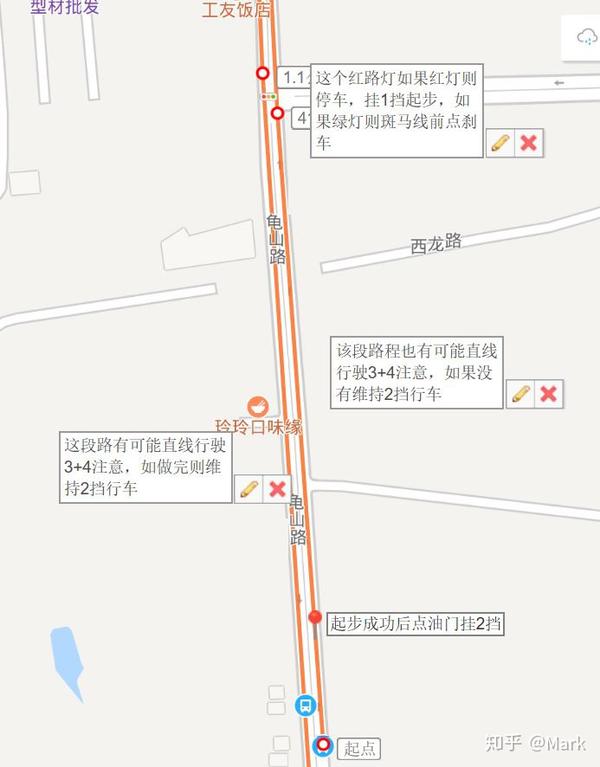Tap the 起点 start marker

click(x=322, y=745)
